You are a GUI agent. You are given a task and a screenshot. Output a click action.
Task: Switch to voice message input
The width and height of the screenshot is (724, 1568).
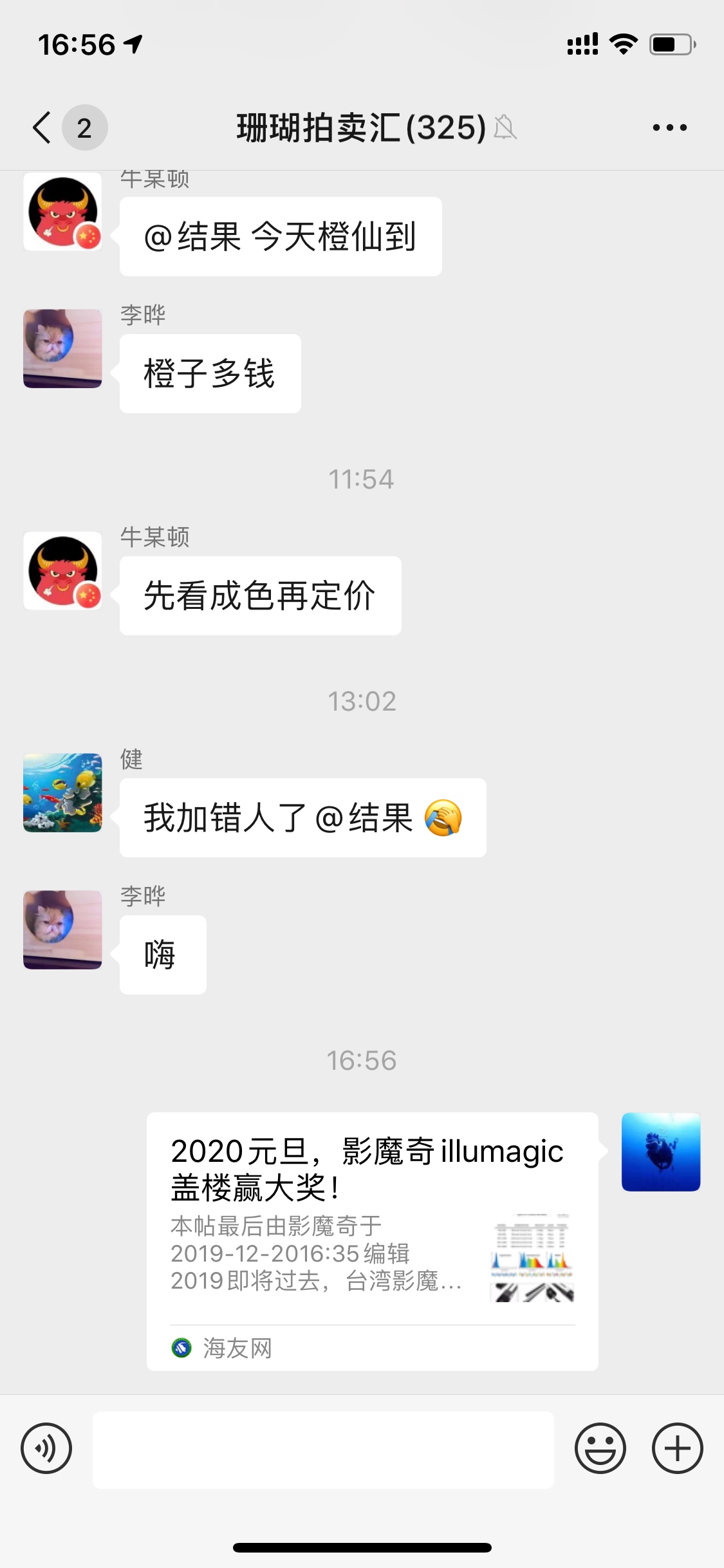46,1448
